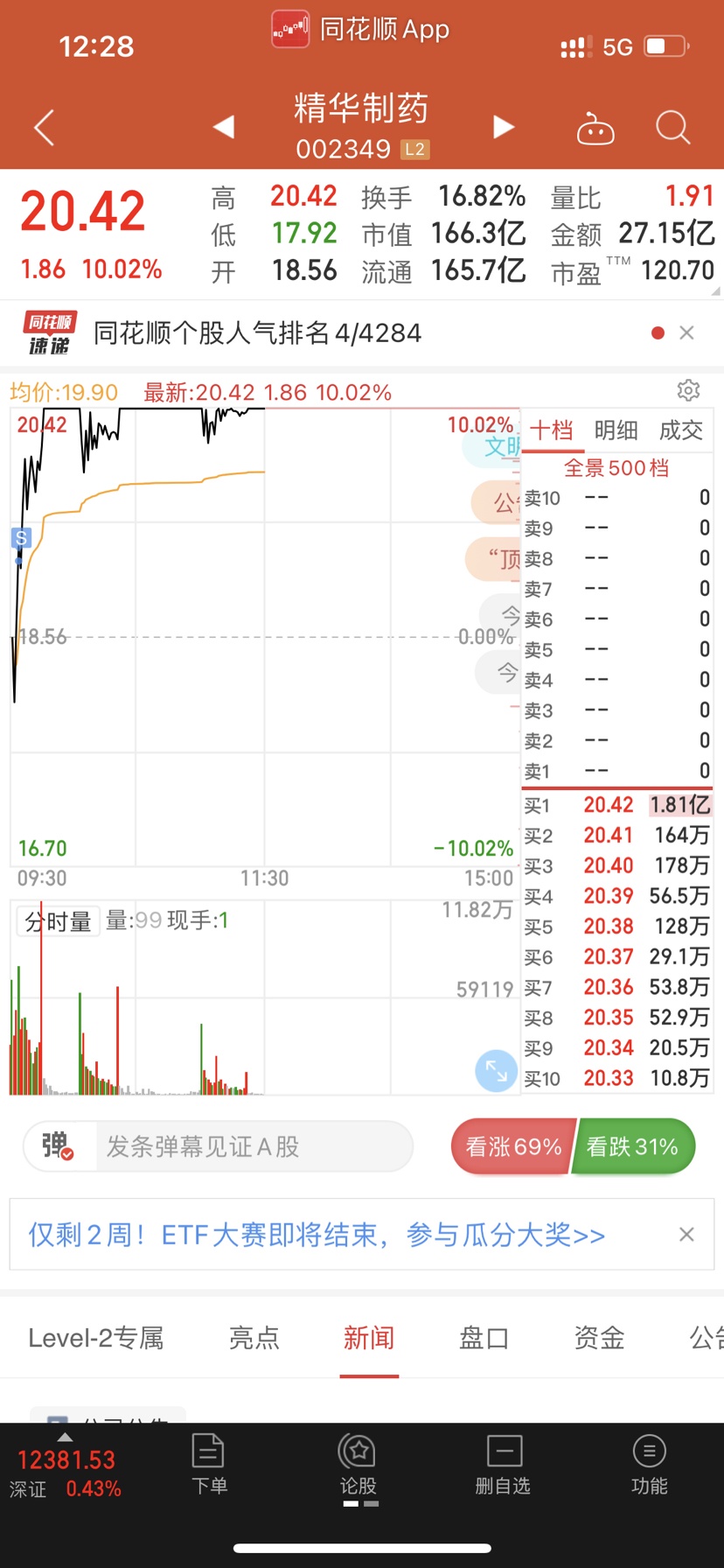Vote 看涨 69%
724x1568 pixels.
[512, 1146]
